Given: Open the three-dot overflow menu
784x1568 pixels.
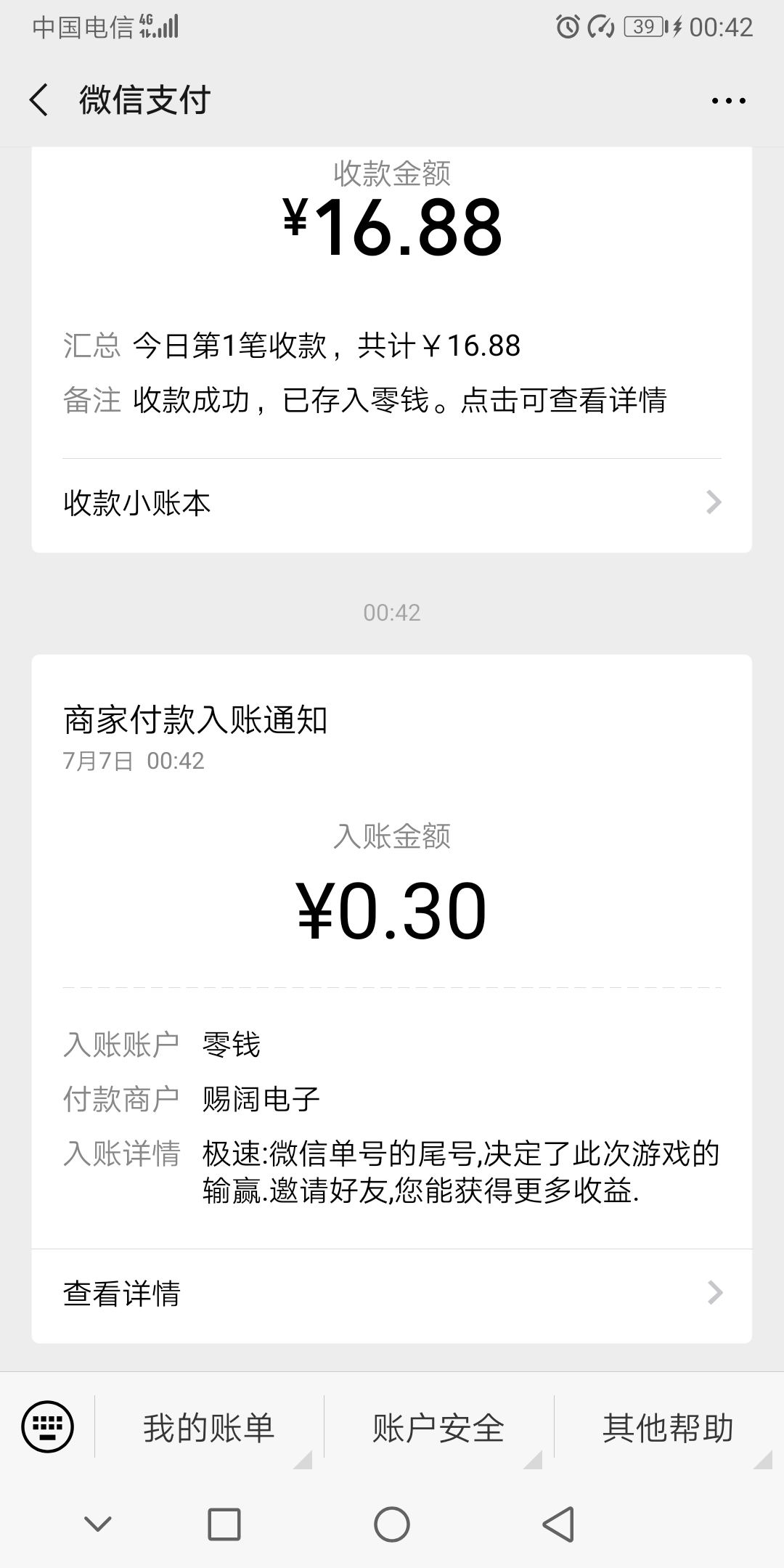Looking at the screenshot, I should [728, 100].
